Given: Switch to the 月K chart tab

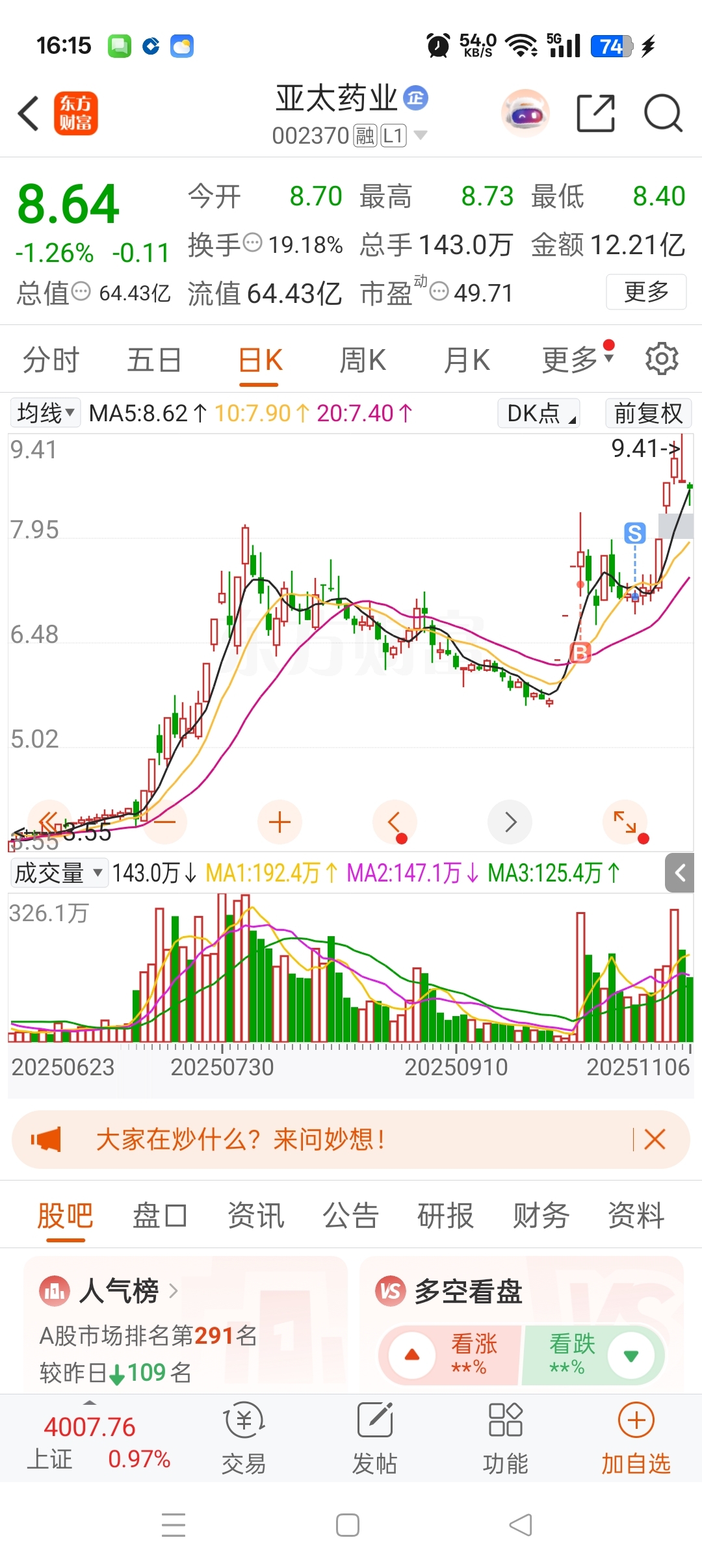Looking at the screenshot, I should (467, 360).
